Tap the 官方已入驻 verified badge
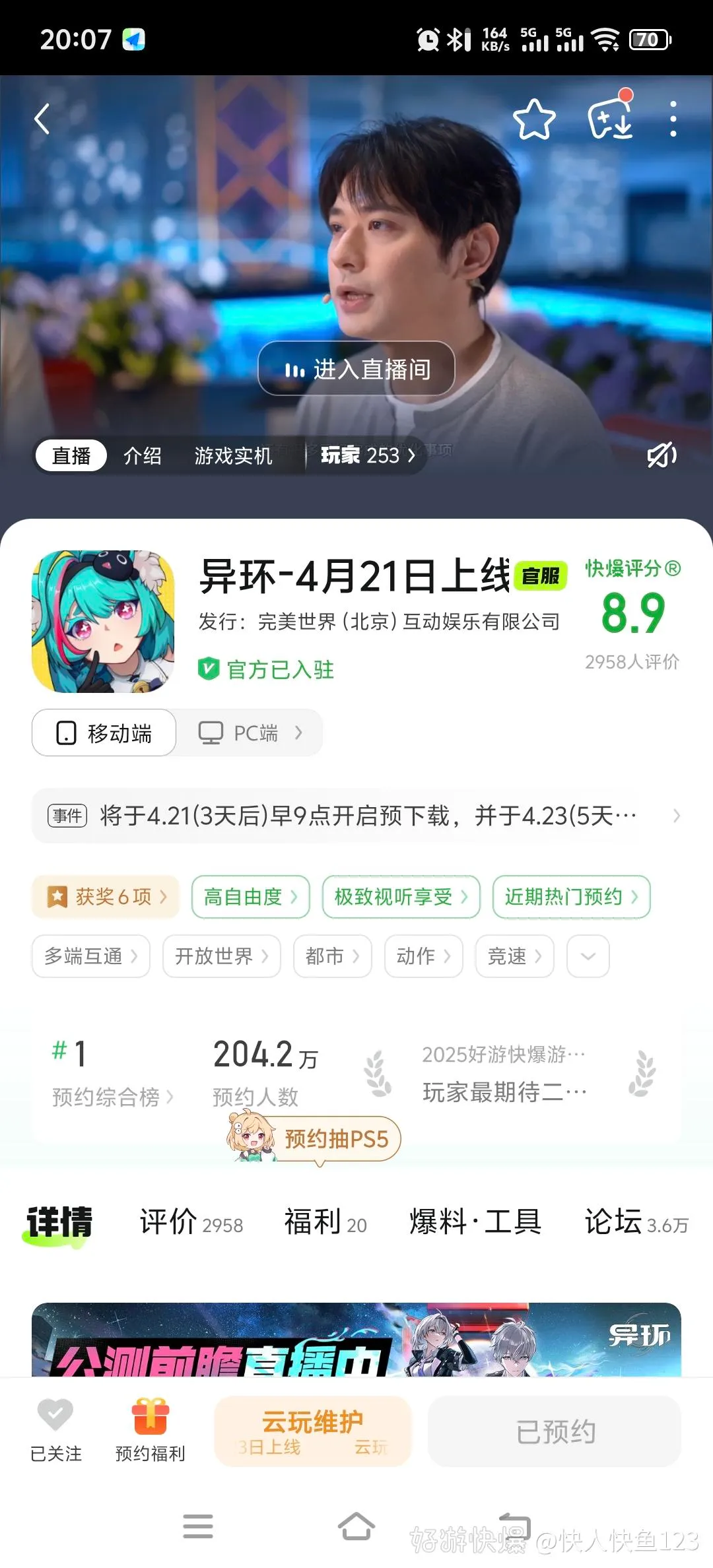The image size is (713, 1568). click(267, 670)
